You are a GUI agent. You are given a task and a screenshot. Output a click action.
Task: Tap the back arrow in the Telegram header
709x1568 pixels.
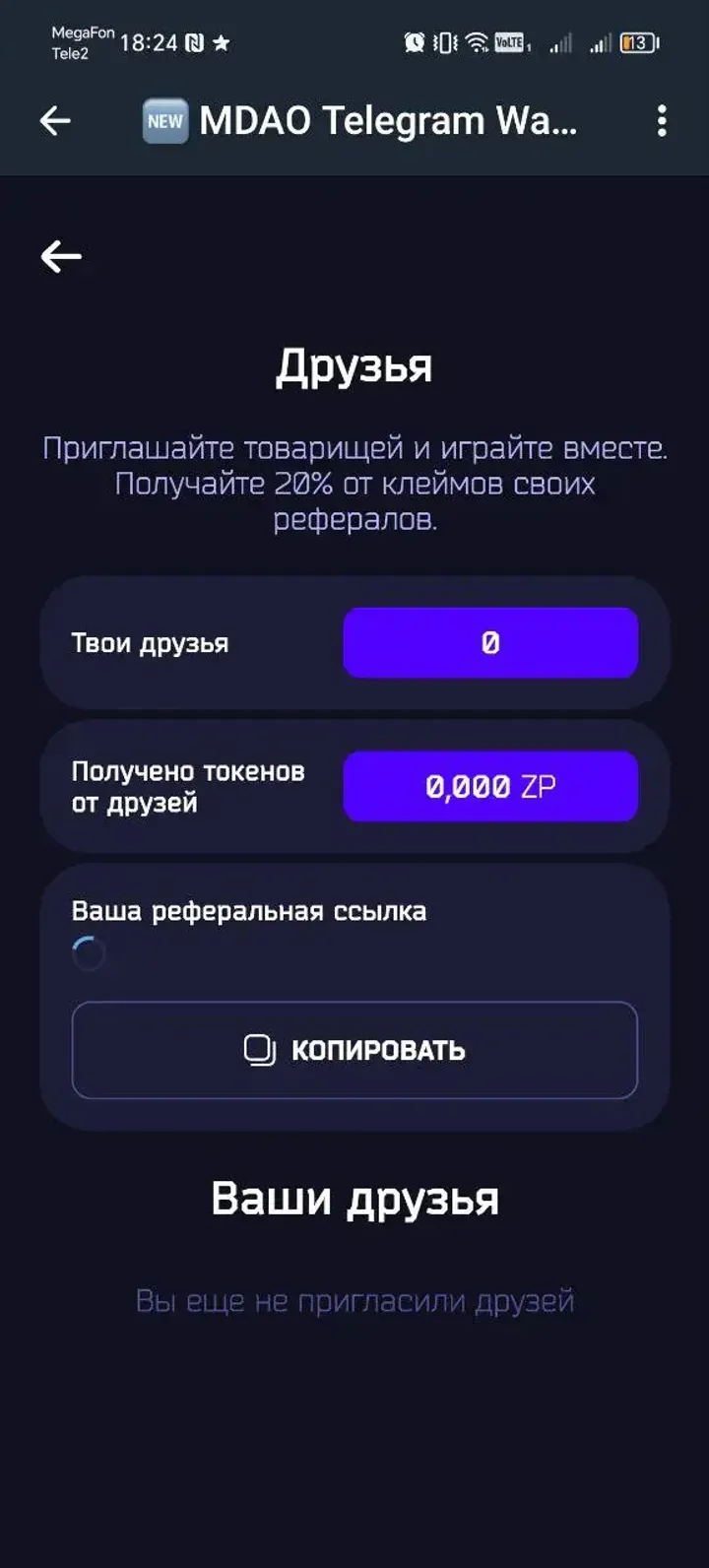click(x=54, y=121)
